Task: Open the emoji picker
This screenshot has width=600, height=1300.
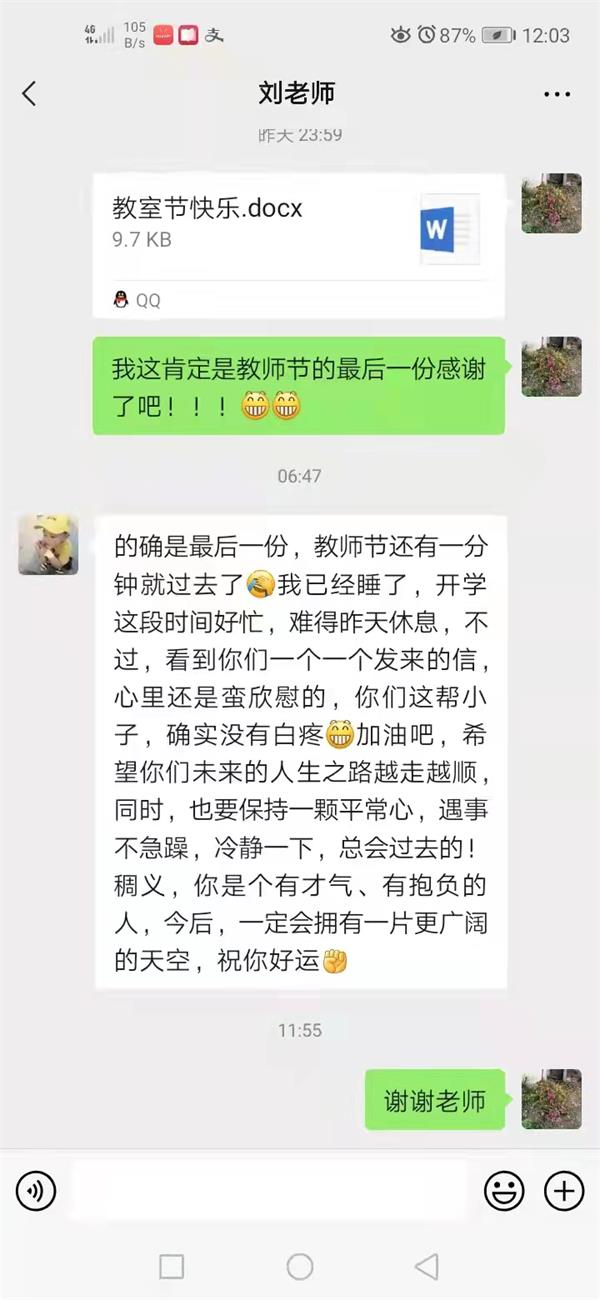Action: 504,1190
